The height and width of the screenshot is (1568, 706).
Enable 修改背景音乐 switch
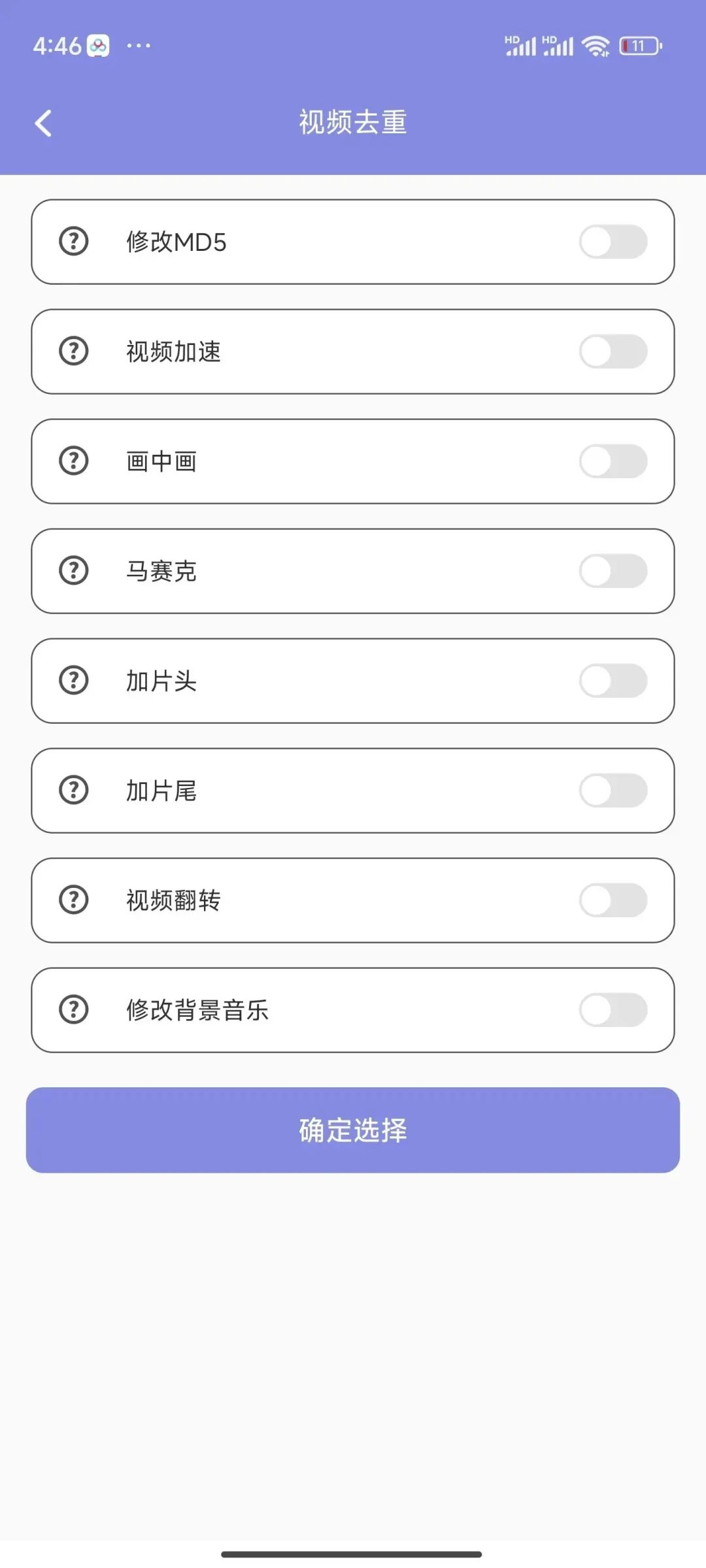point(613,1010)
